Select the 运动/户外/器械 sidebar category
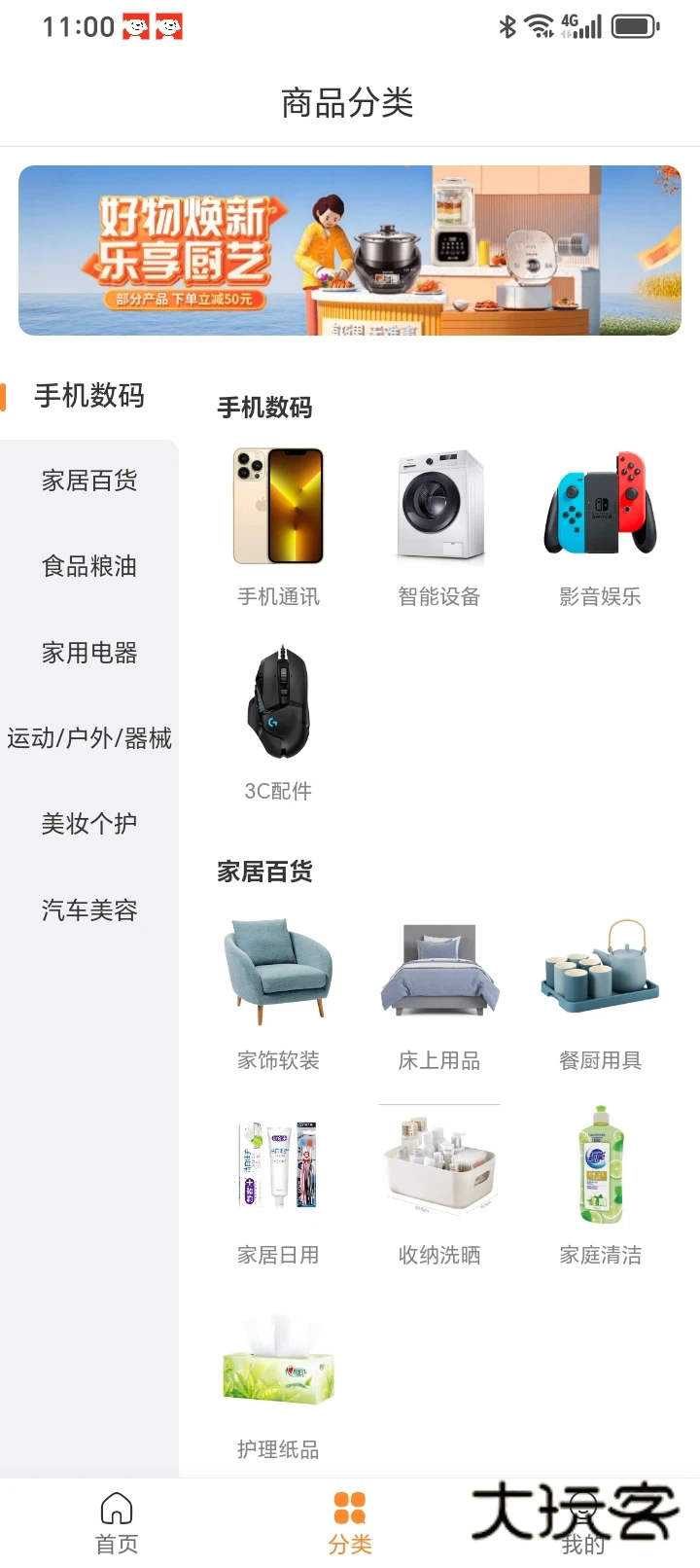This screenshot has width=700, height=1568. 89,738
